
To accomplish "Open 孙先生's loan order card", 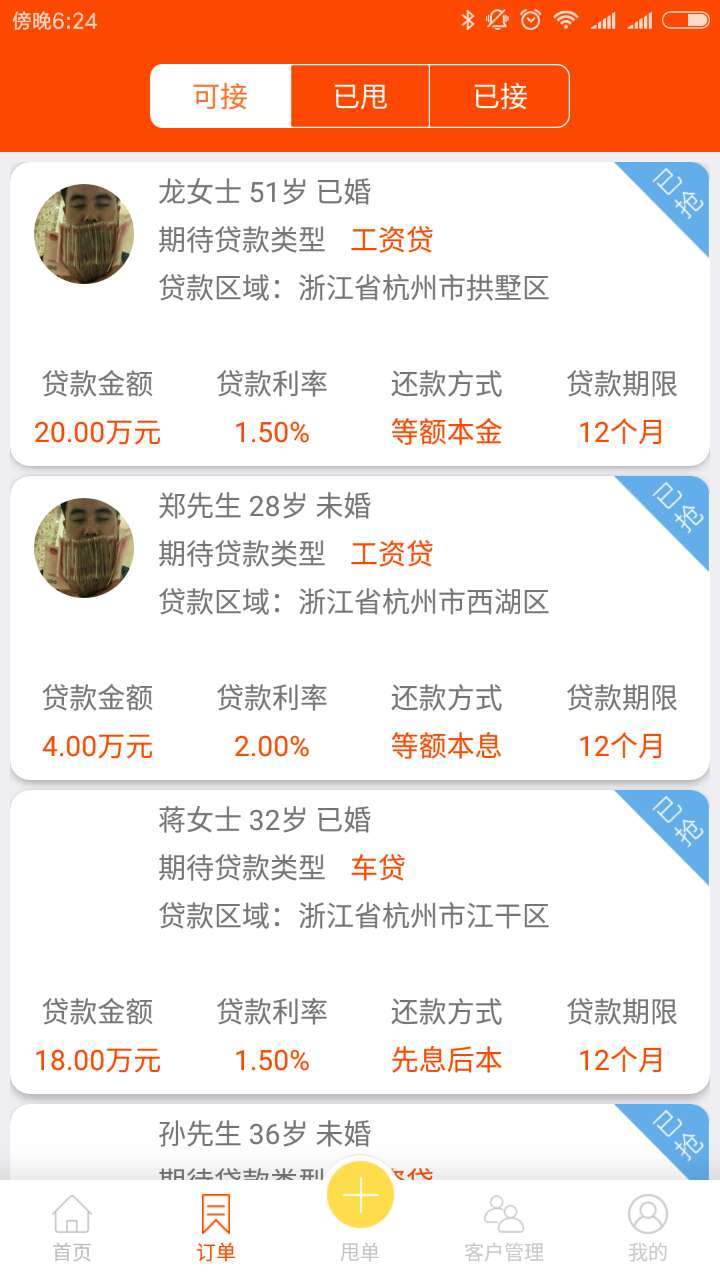I will 360,1142.
